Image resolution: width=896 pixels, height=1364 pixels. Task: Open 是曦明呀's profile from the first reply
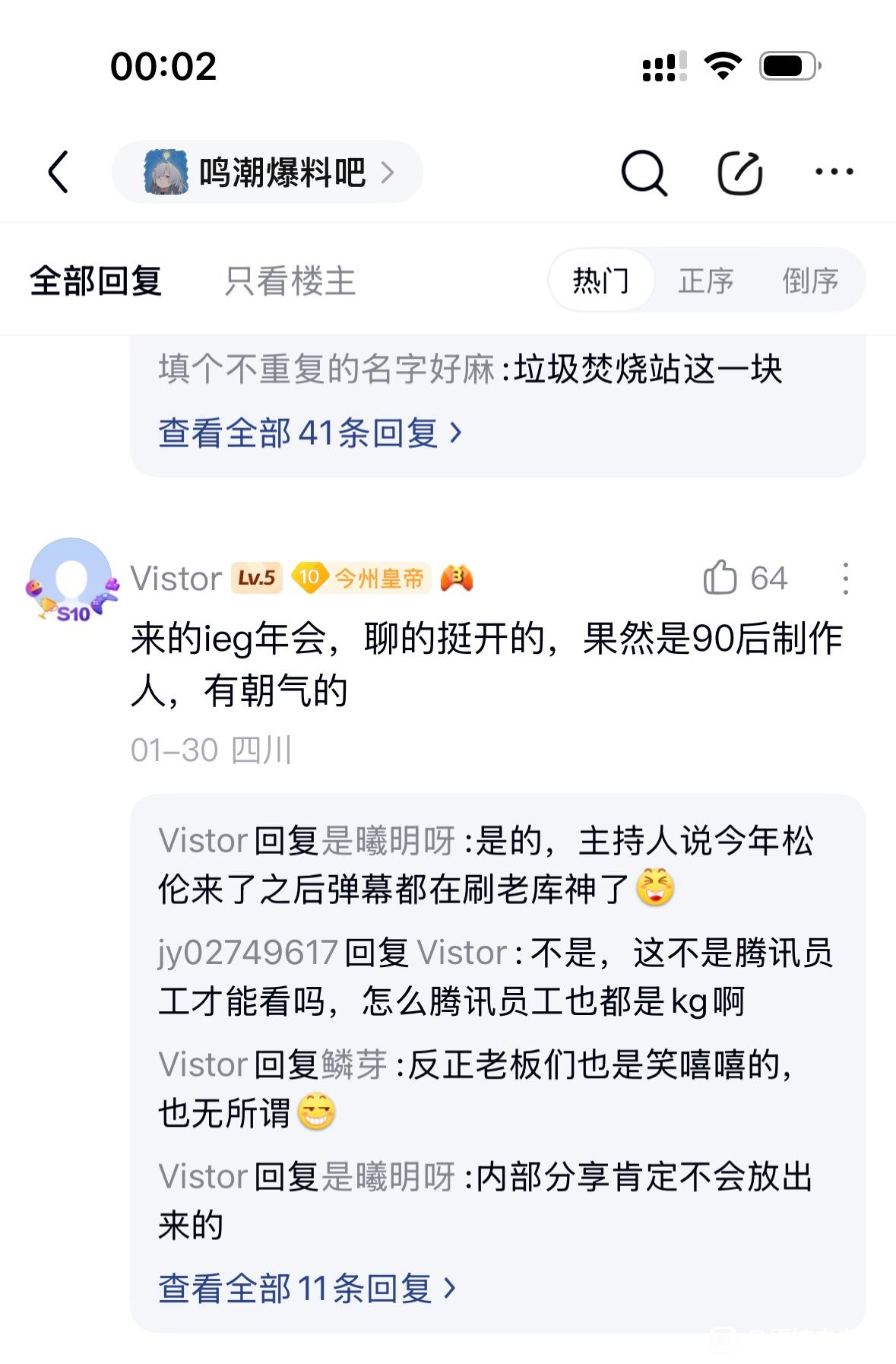click(x=388, y=841)
